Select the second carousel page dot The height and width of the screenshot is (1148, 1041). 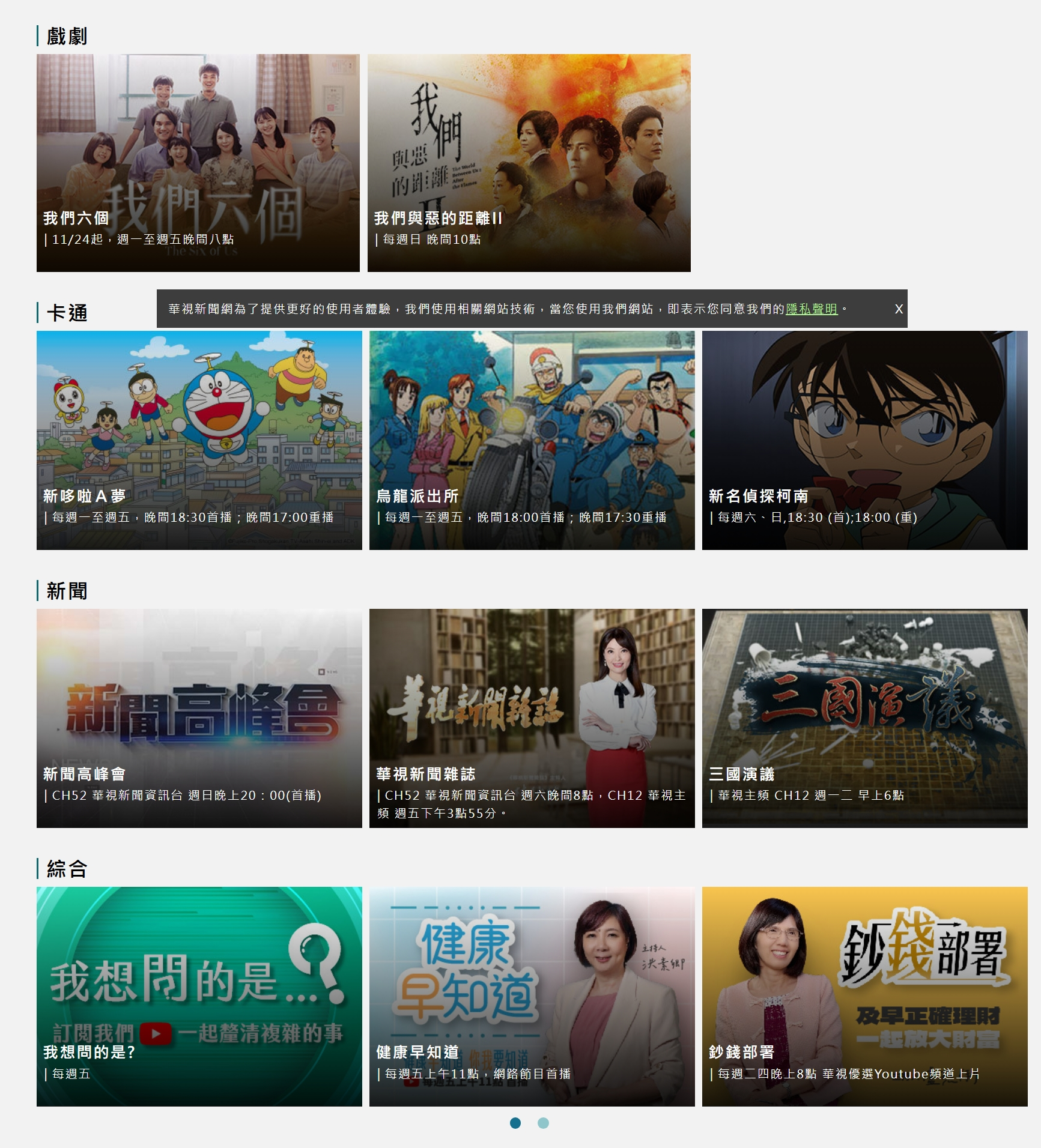click(x=543, y=1123)
